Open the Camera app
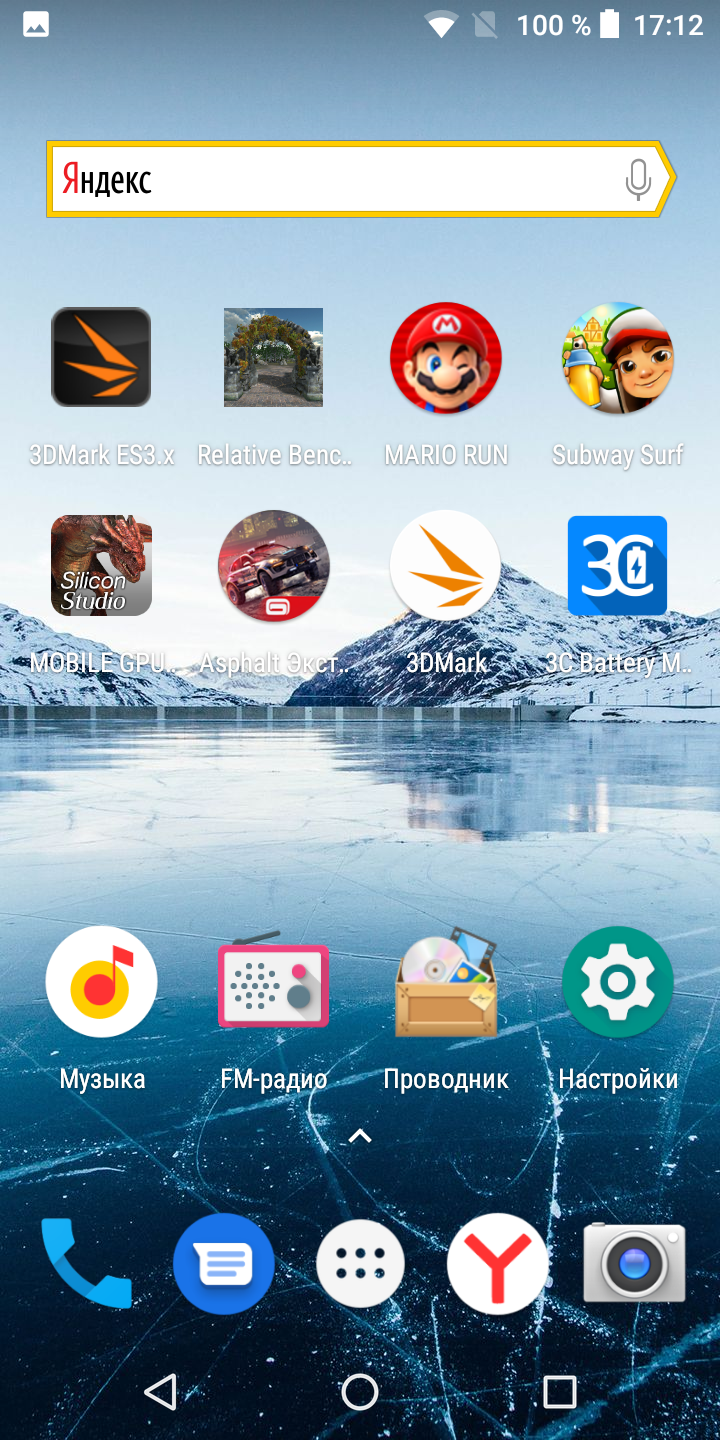The width and height of the screenshot is (720, 1440). [x=634, y=1263]
